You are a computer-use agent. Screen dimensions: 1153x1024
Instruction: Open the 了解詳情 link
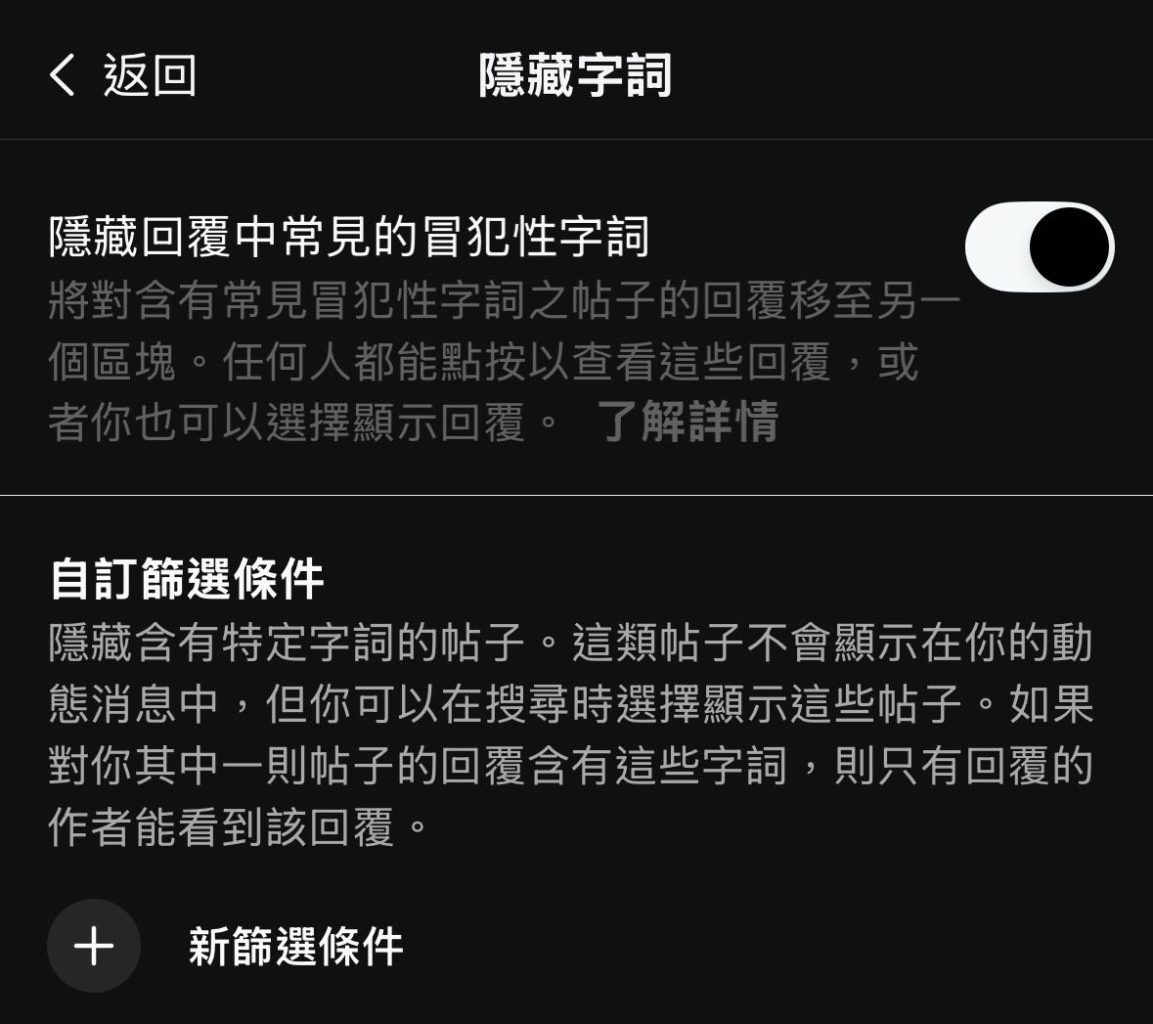(x=689, y=423)
